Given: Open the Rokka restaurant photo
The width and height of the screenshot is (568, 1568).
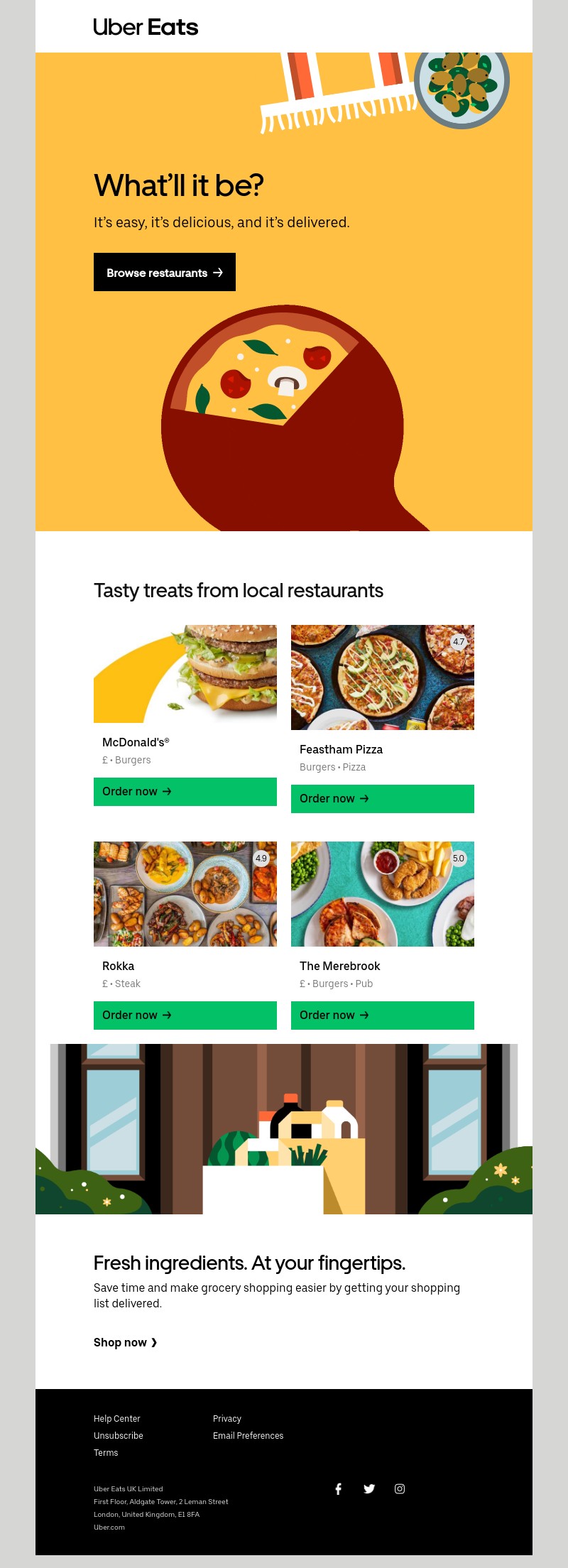Looking at the screenshot, I should click(185, 894).
